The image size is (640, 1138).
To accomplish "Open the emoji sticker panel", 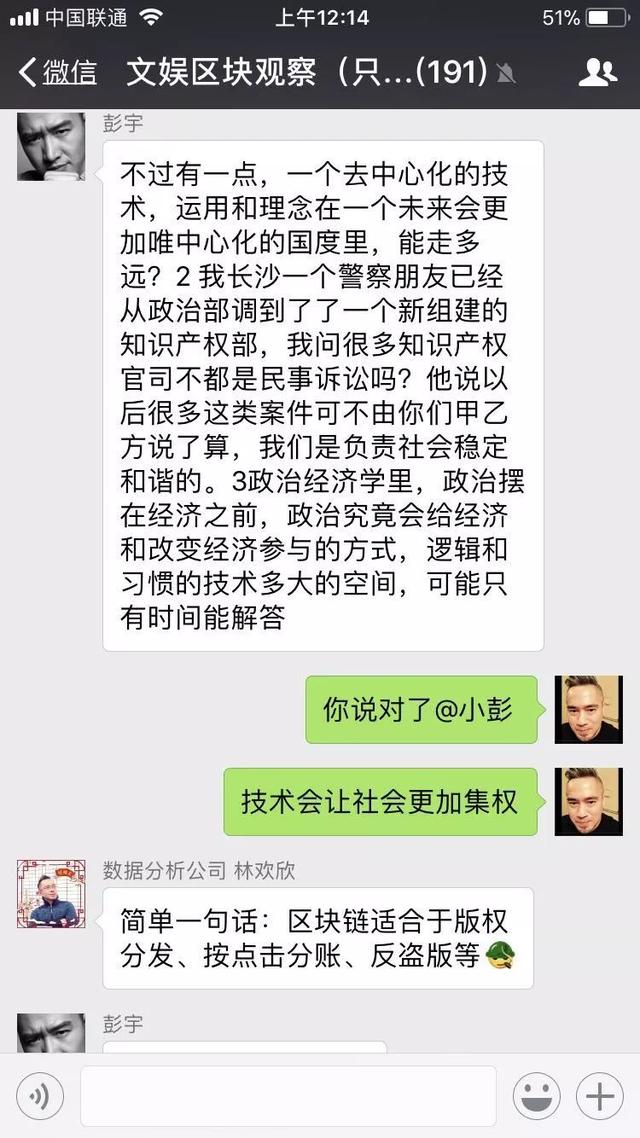I will coord(537,1097).
